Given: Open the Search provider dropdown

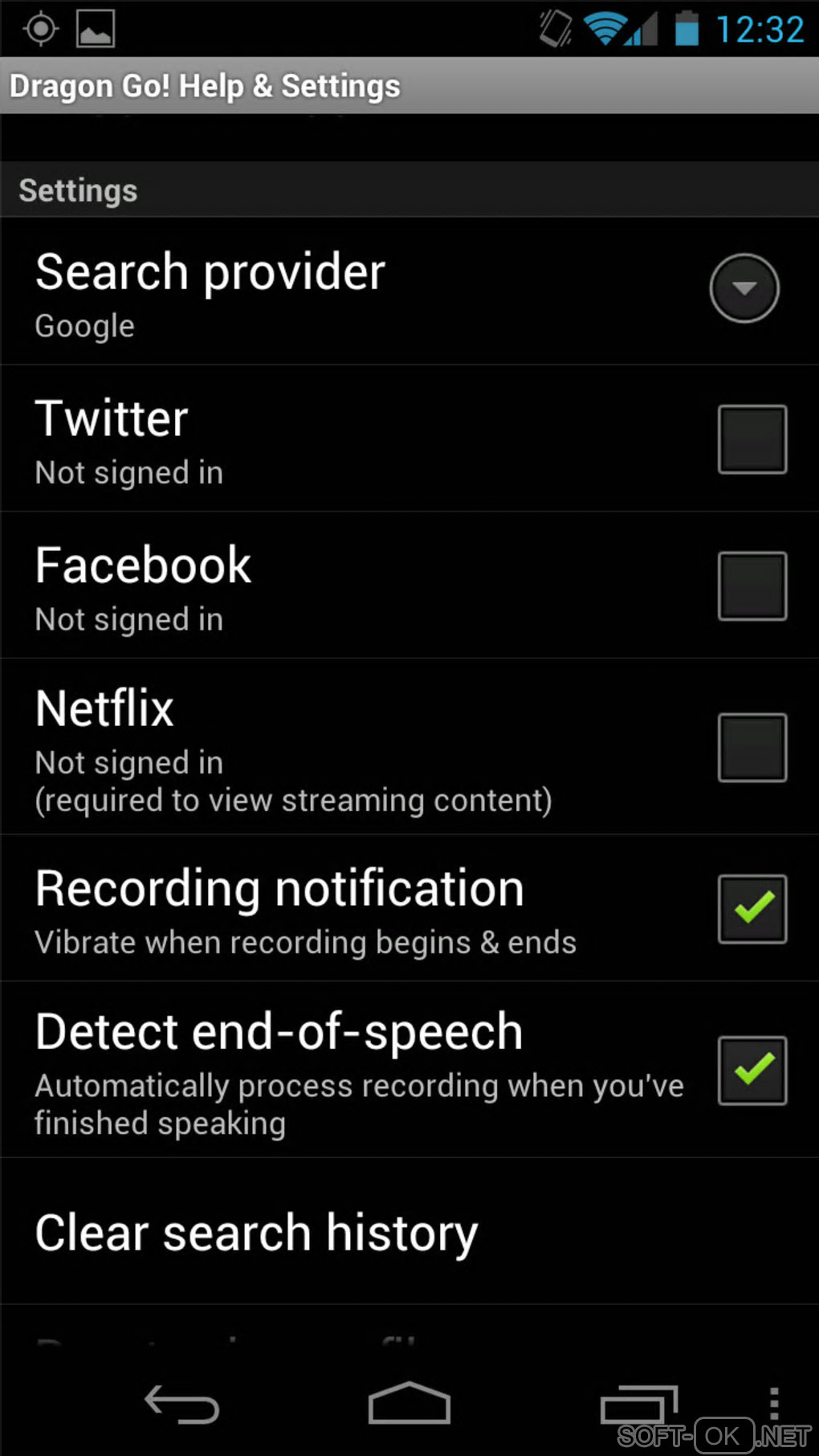Looking at the screenshot, I should 744,288.
